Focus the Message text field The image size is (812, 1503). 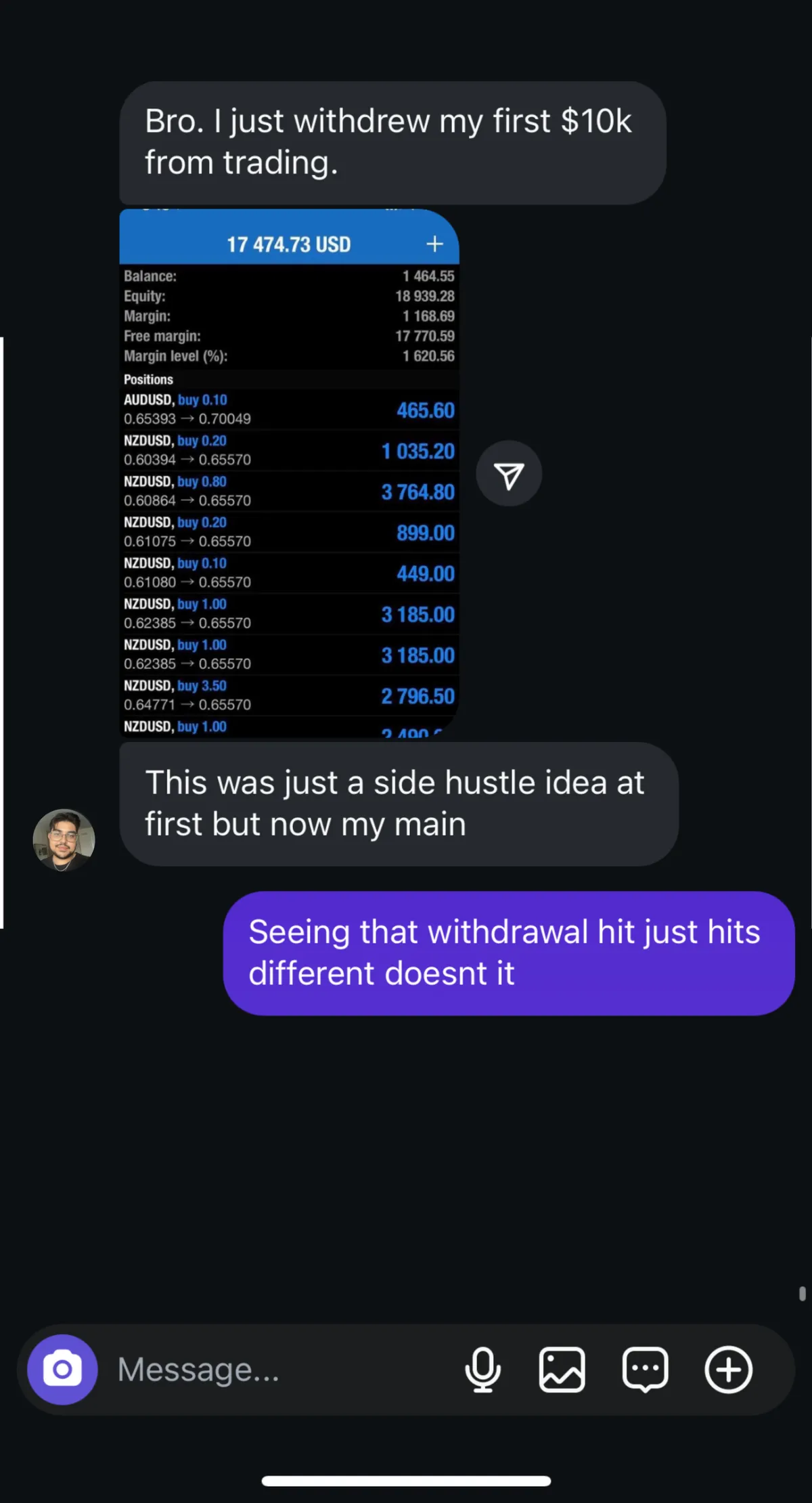tap(271, 1369)
